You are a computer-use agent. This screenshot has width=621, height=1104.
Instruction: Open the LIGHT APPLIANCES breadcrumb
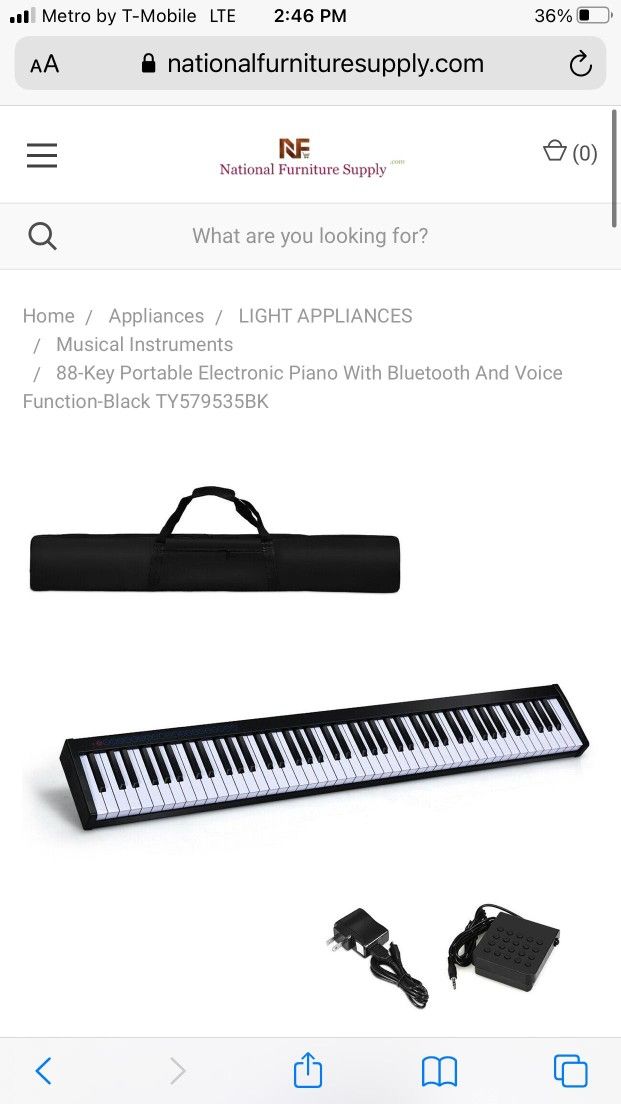pos(325,315)
